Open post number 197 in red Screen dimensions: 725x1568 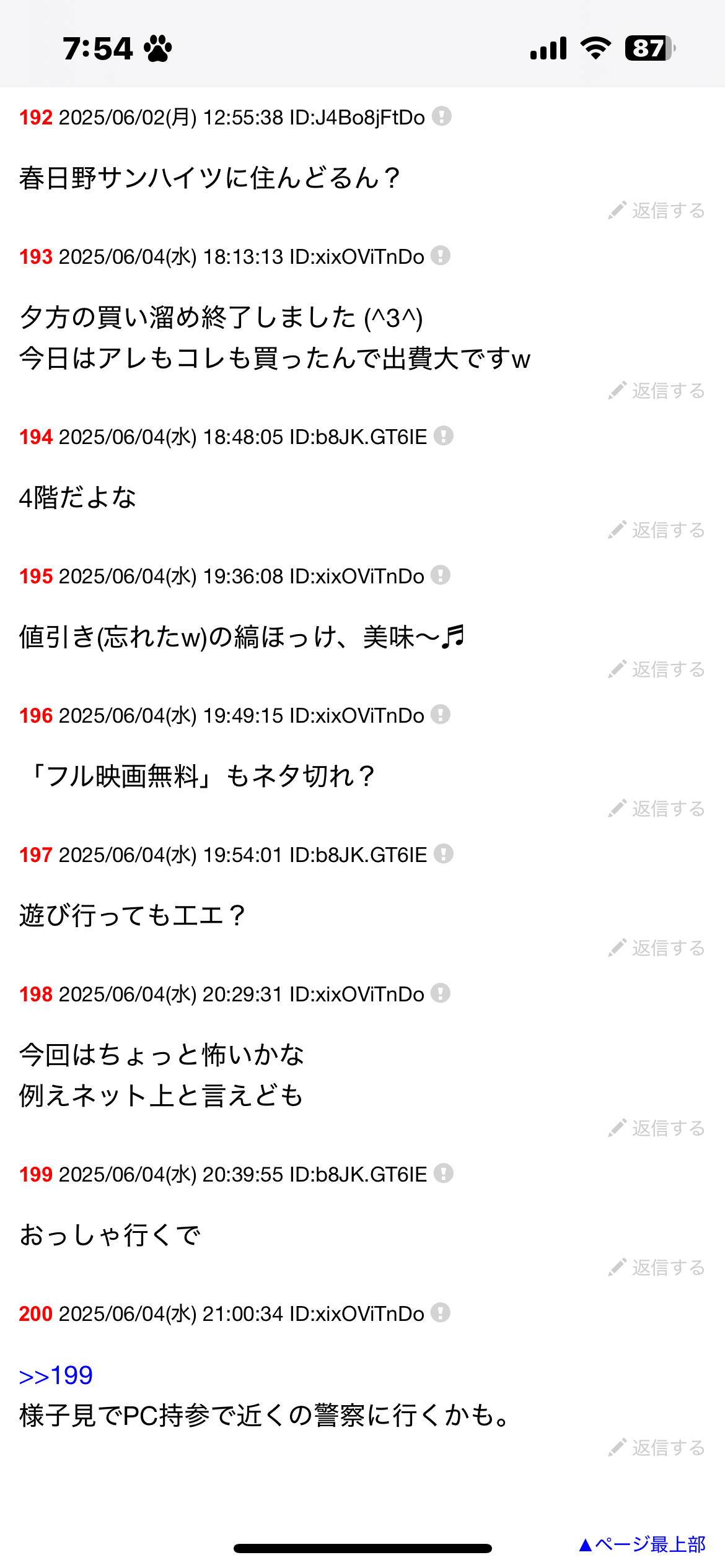click(35, 855)
